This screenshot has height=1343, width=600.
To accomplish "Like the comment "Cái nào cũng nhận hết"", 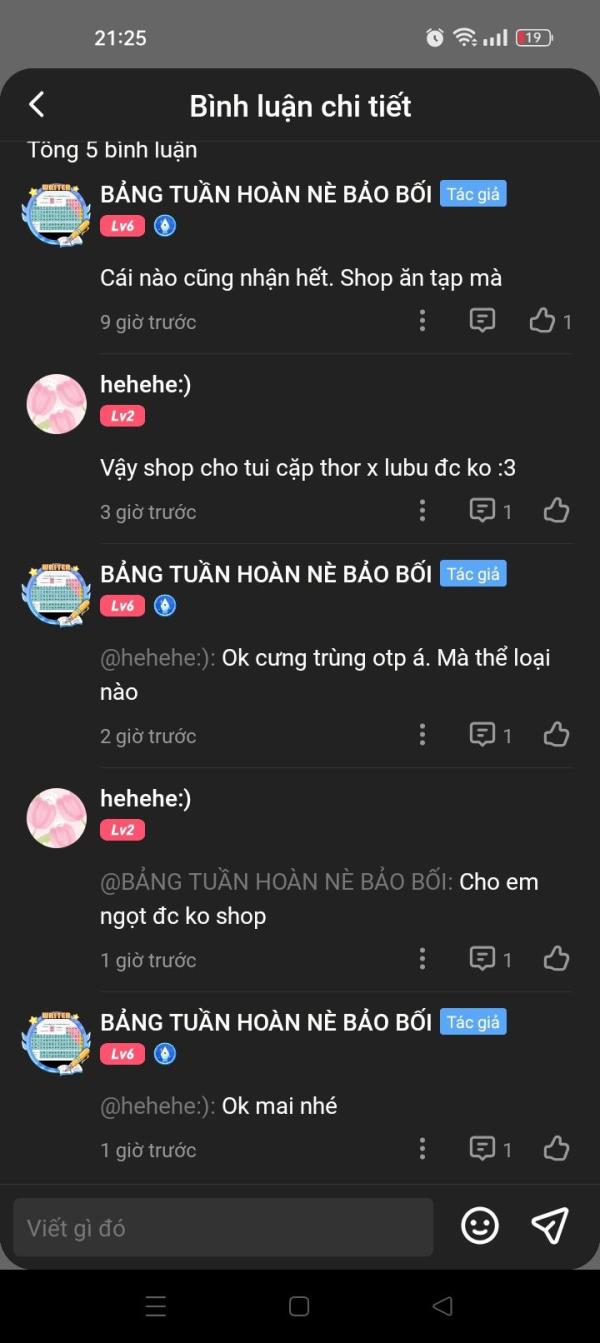I will [542, 321].
